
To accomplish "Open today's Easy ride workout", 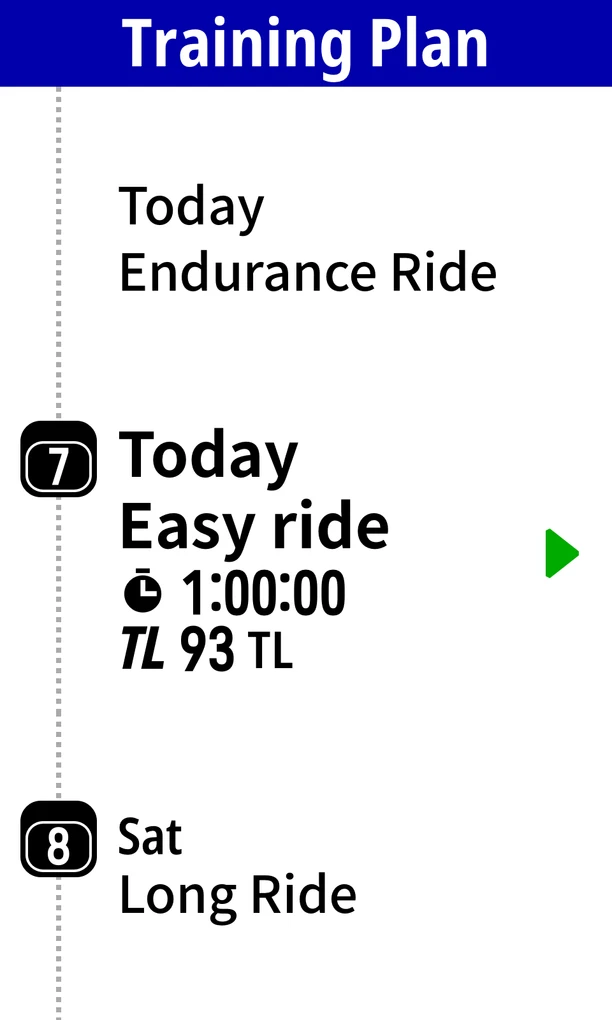I will tap(254, 527).
